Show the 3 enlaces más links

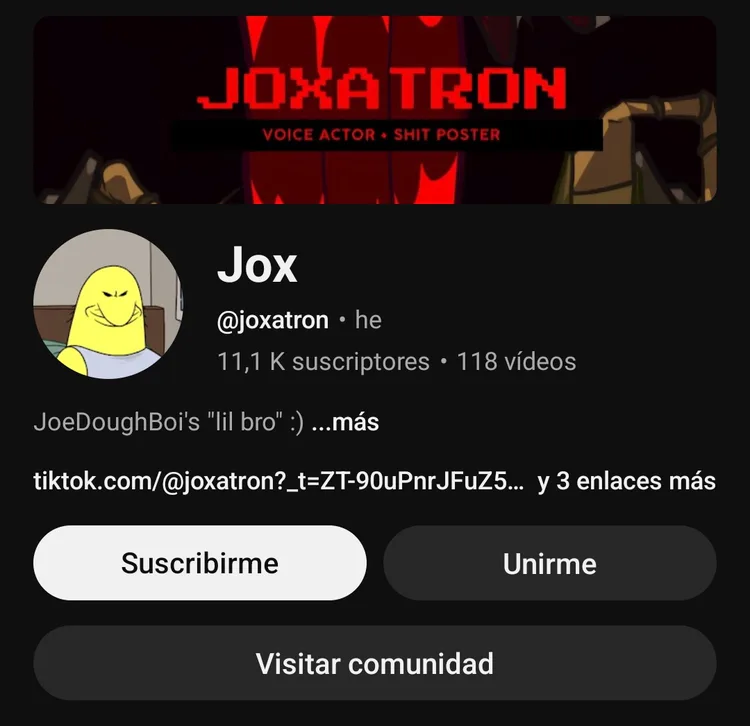click(627, 481)
